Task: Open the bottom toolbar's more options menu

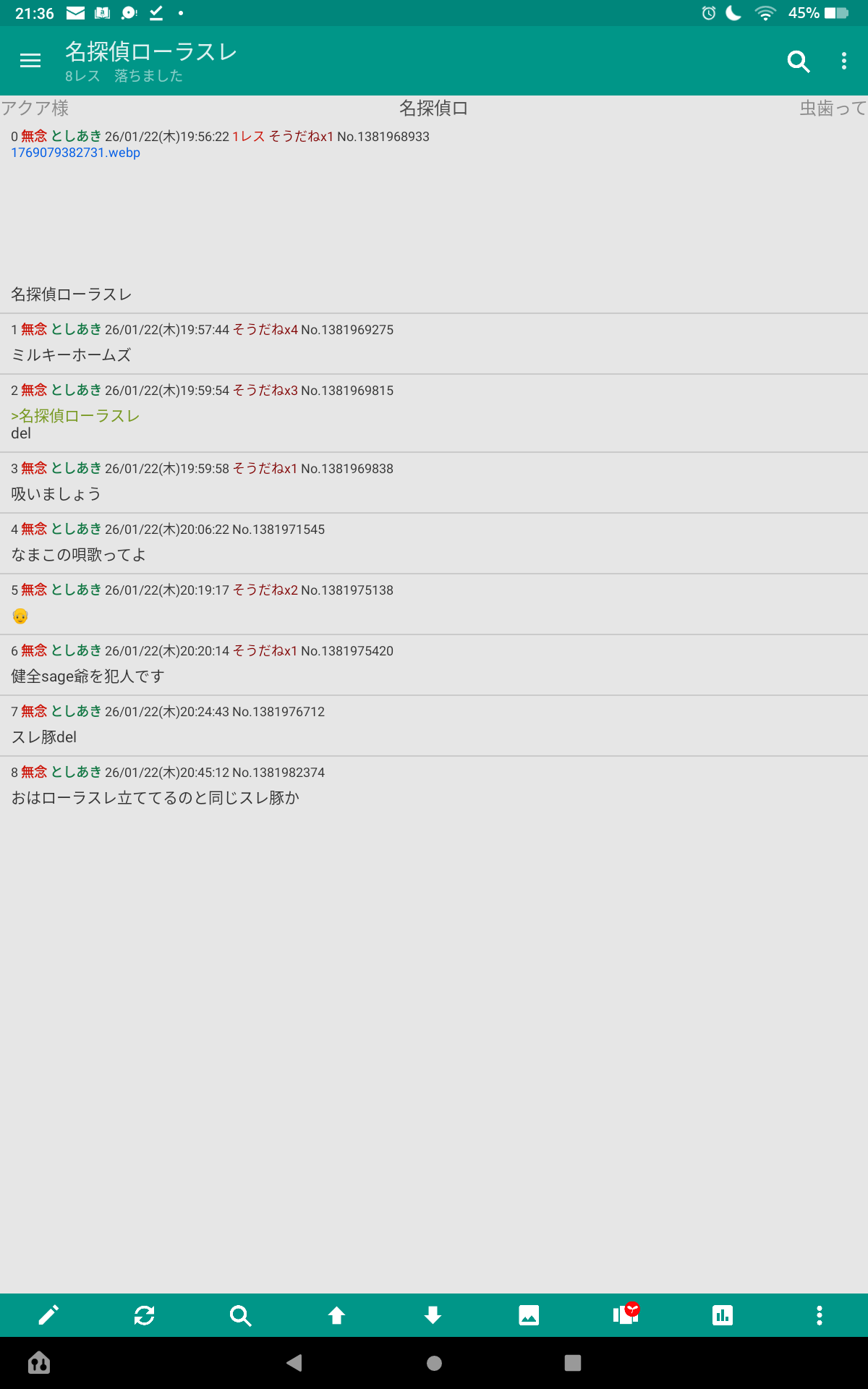Action: tap(819, 1315)
